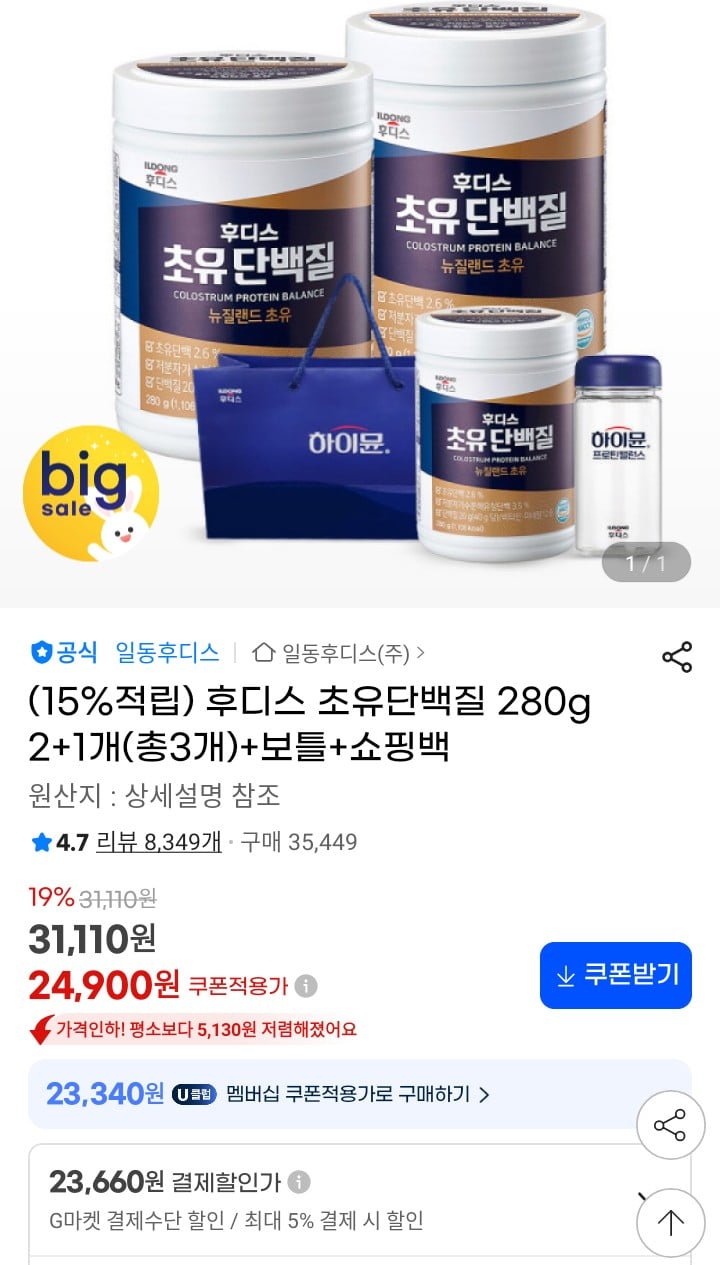Show info about 쿠폰적용가

click(307, 987)
